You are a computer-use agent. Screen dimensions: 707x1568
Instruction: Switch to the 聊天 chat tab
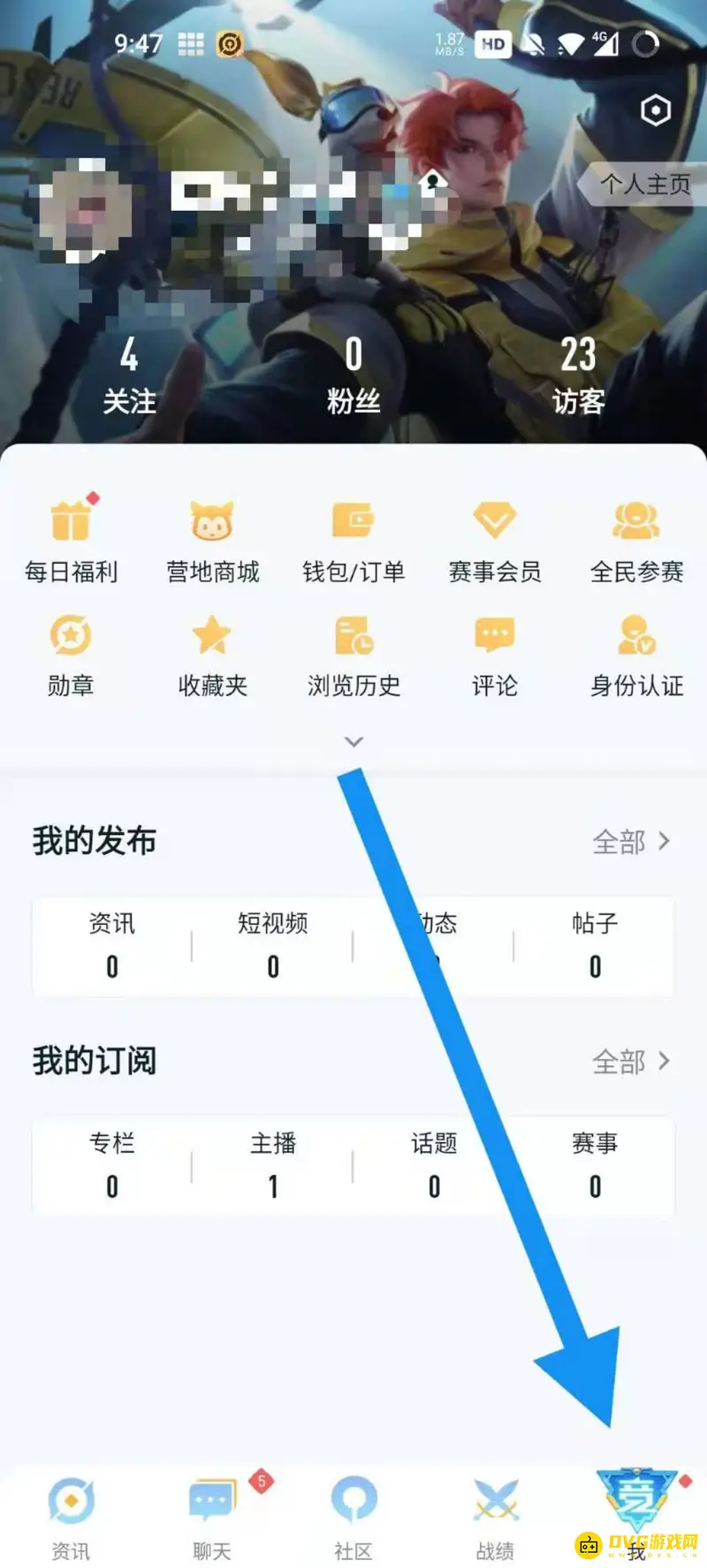coord(211,1515)
